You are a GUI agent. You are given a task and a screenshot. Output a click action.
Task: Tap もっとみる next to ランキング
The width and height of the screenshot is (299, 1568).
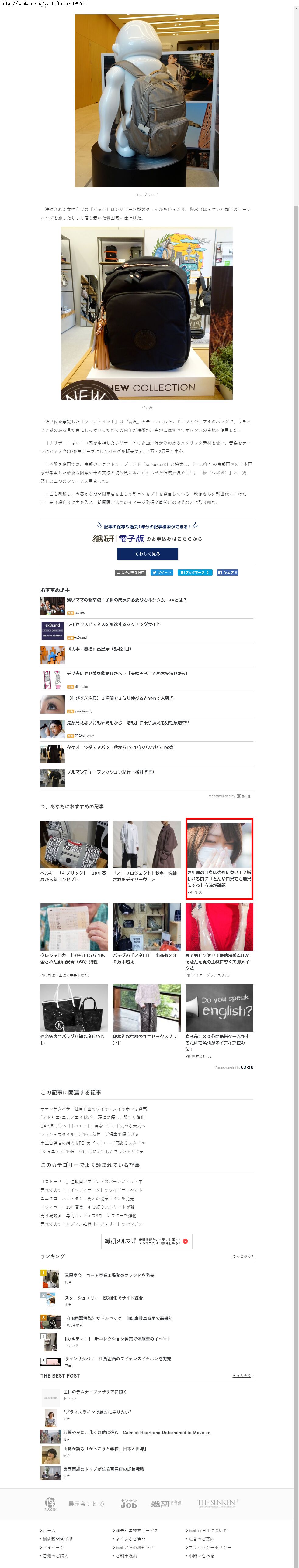[x=243, y=1256]
